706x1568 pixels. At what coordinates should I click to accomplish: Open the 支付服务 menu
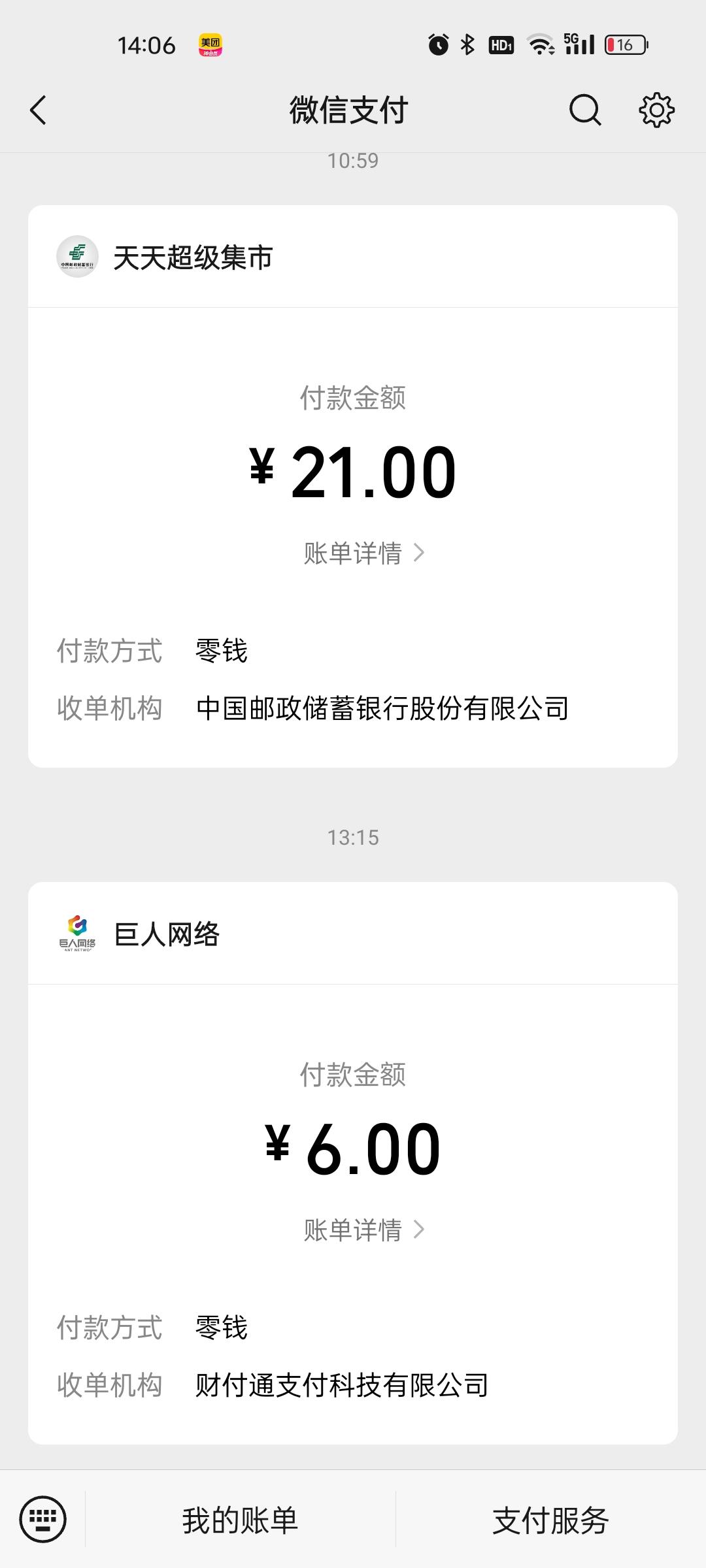click(x=550, y=1520)
